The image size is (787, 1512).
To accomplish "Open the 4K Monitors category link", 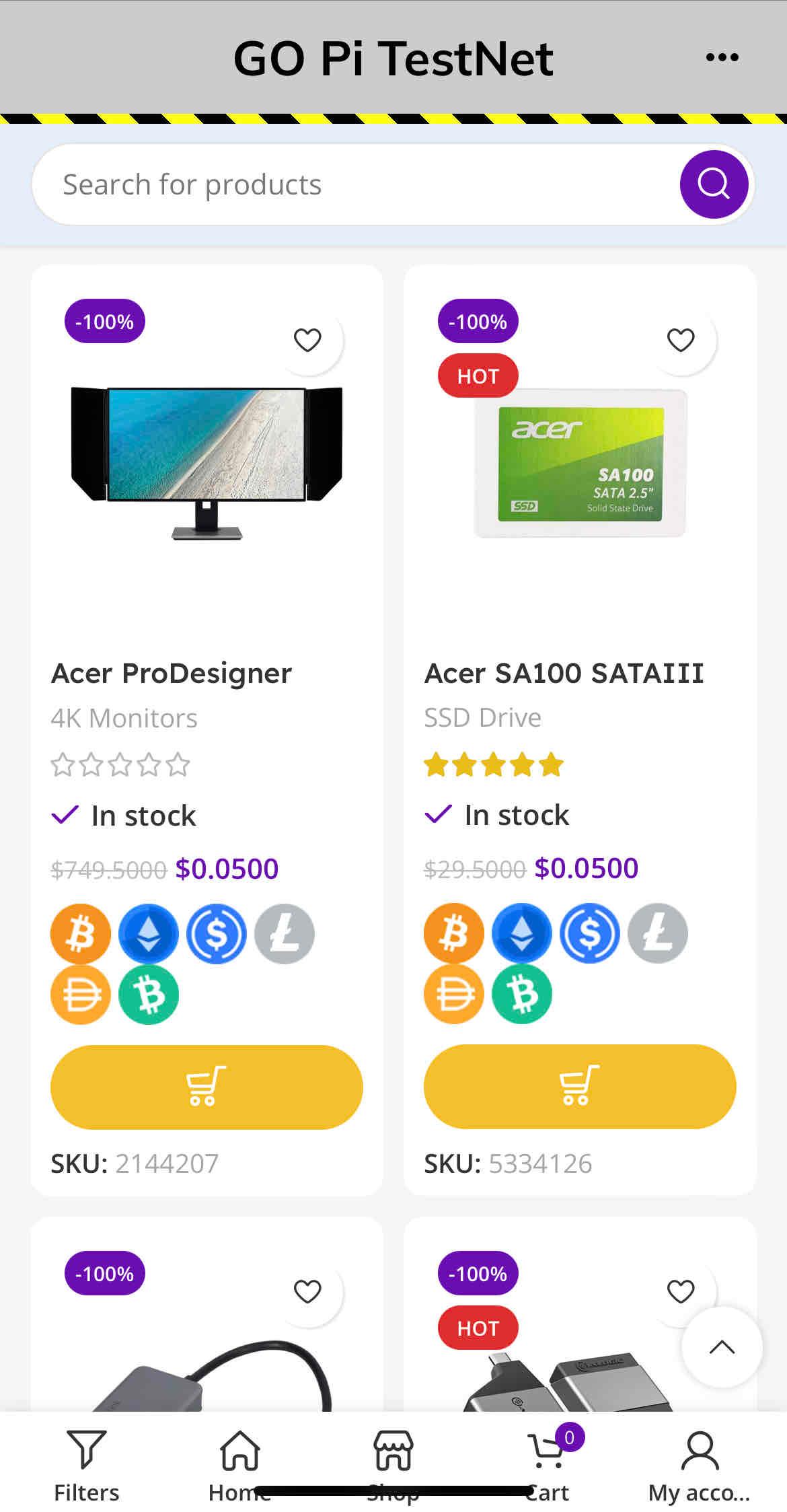I will [x=124, y=718].
